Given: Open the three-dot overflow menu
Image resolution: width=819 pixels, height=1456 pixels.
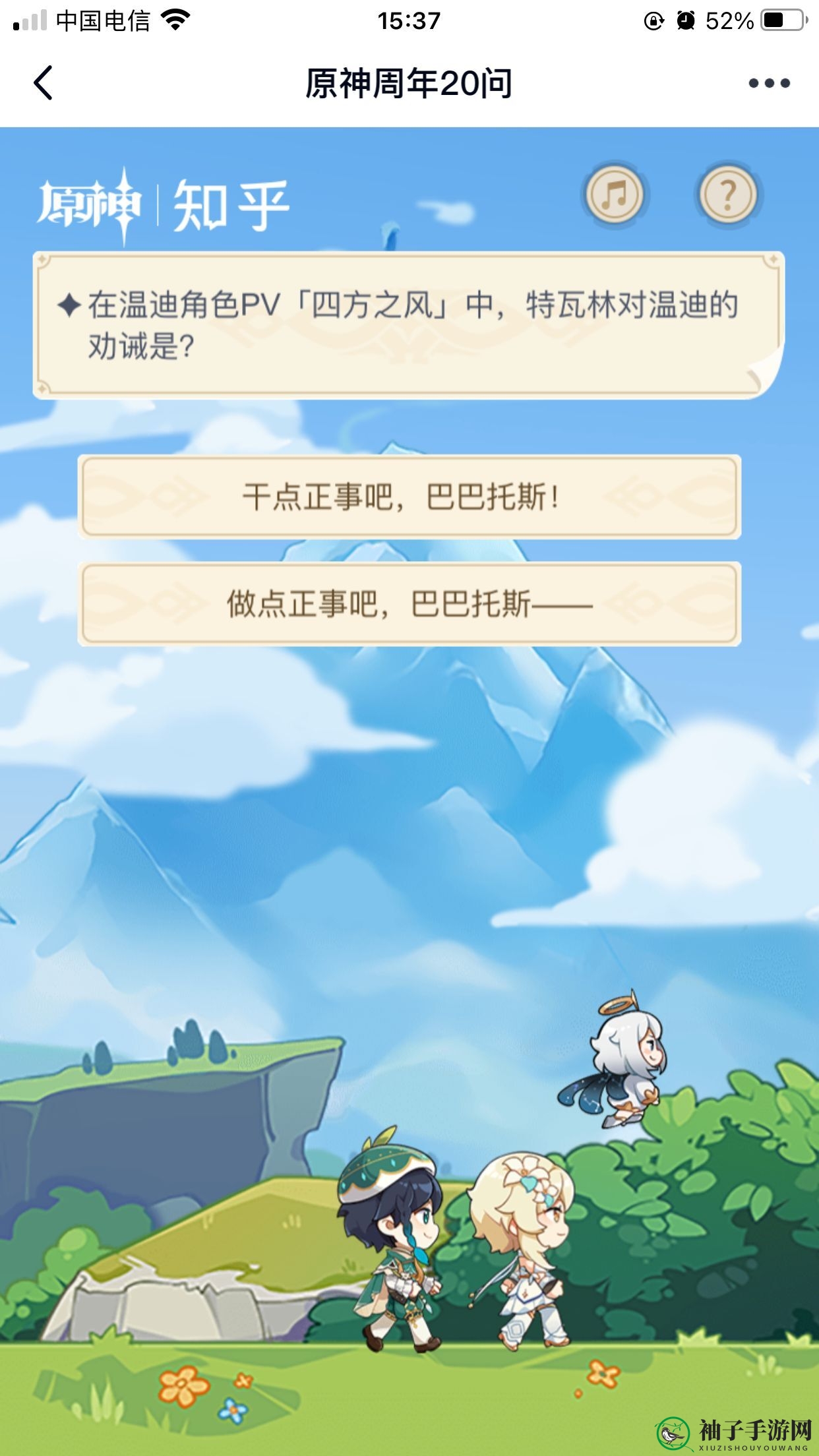Looking at the screenshot, I should 768,83.
